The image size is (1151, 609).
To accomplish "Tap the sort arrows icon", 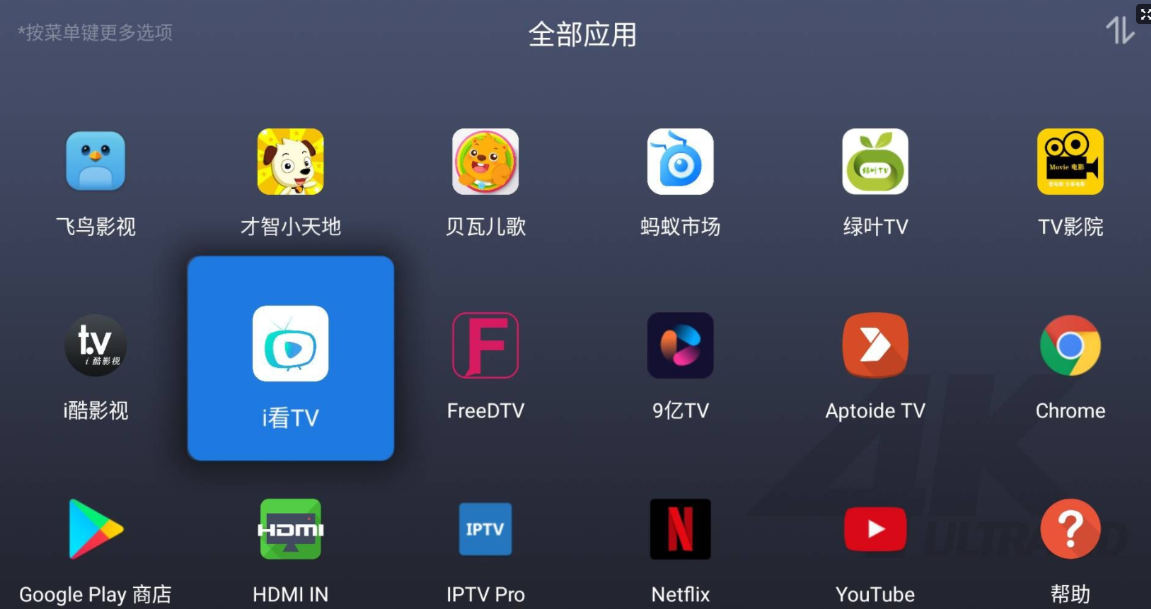I will tap(1119, 31).
